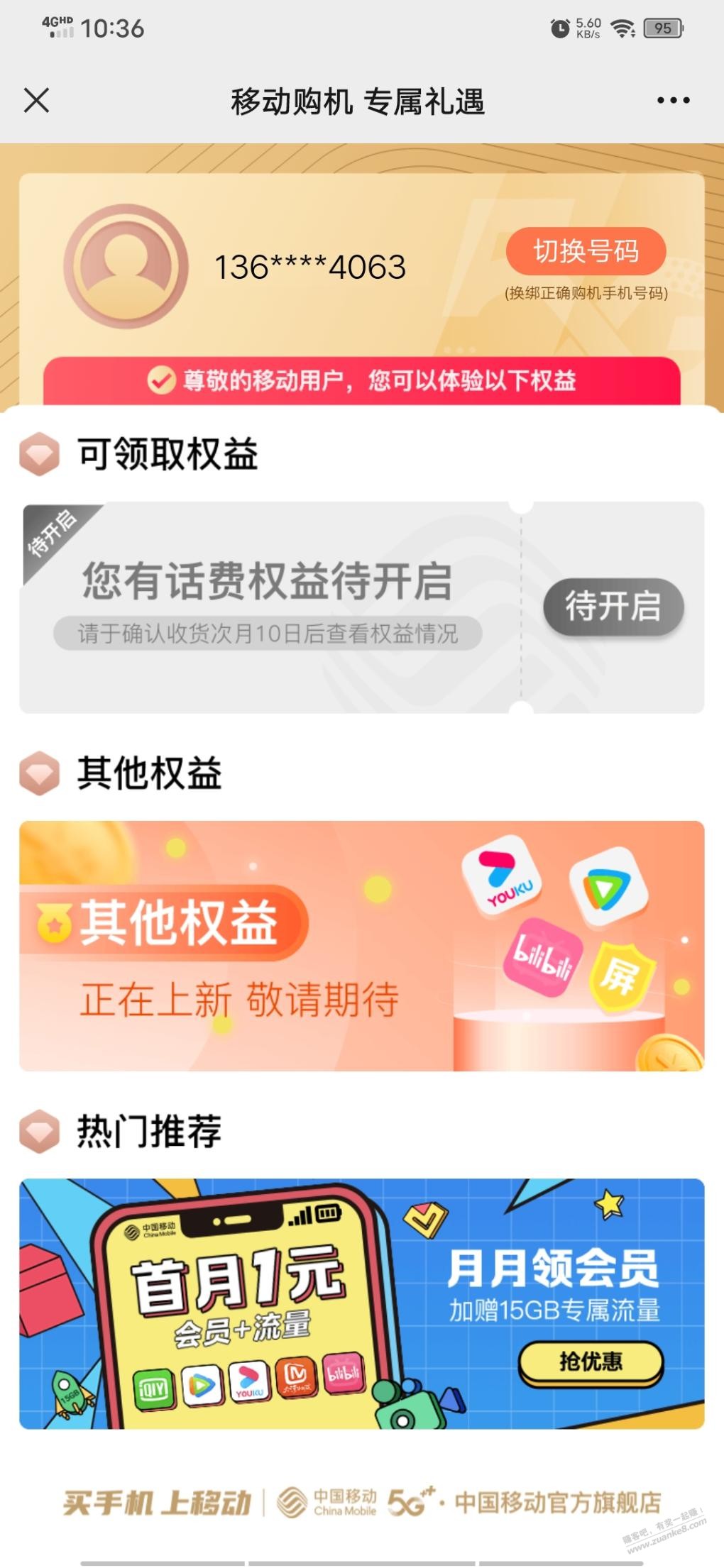Close the 移动购机 专属礼遇 page

click(x=36, y=101)
